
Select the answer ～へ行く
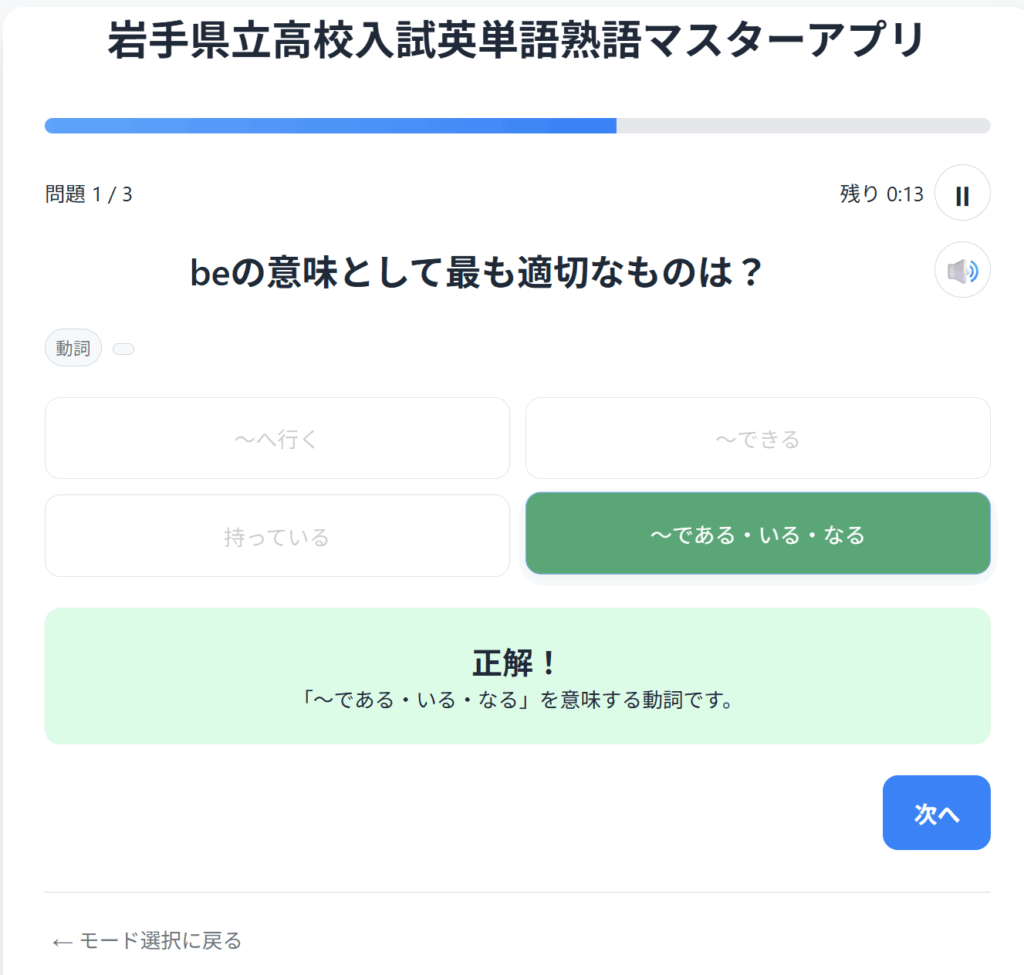[277, 439]
